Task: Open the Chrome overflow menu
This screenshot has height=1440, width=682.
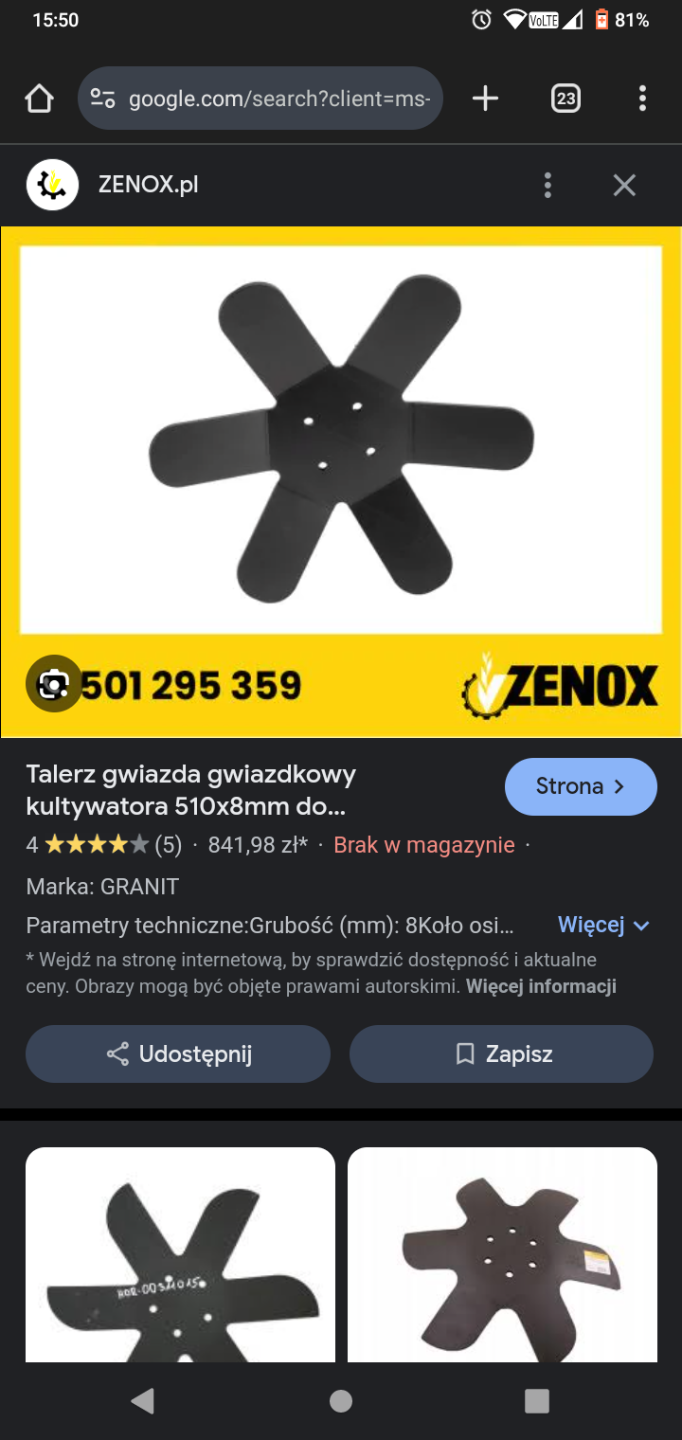Action: coord(642,98)
